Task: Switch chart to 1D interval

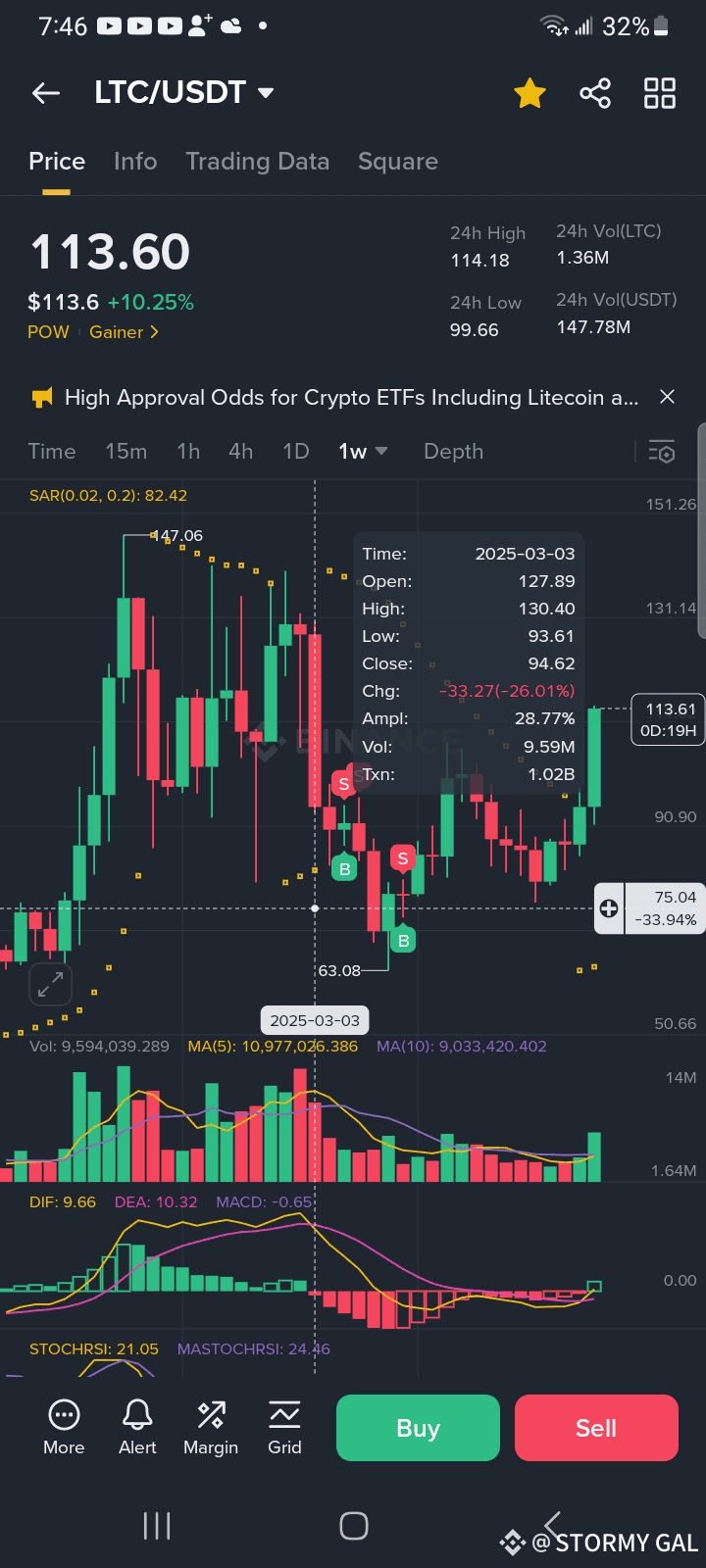Action: click(x=296, y=452)
